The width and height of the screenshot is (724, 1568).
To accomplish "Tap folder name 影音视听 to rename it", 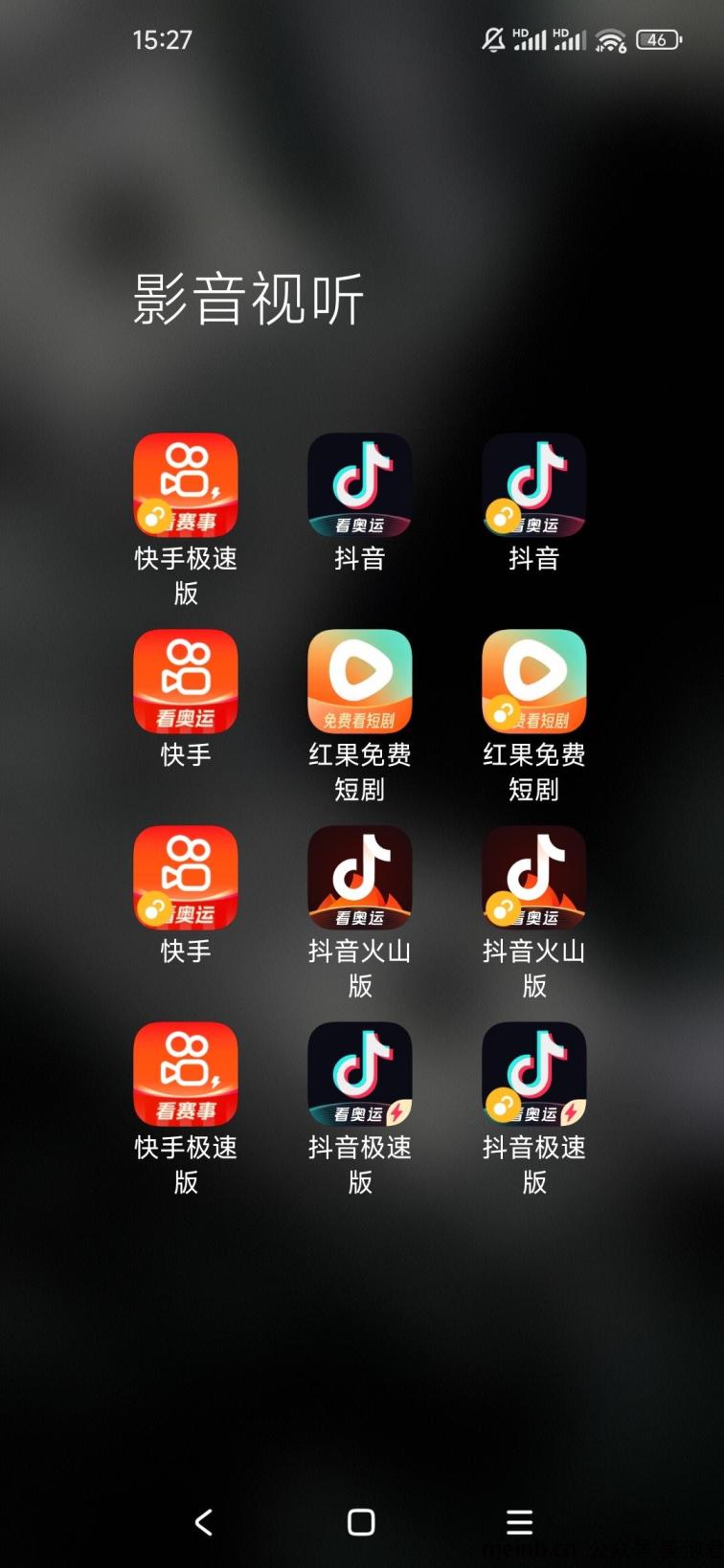I will coord(248,299).
